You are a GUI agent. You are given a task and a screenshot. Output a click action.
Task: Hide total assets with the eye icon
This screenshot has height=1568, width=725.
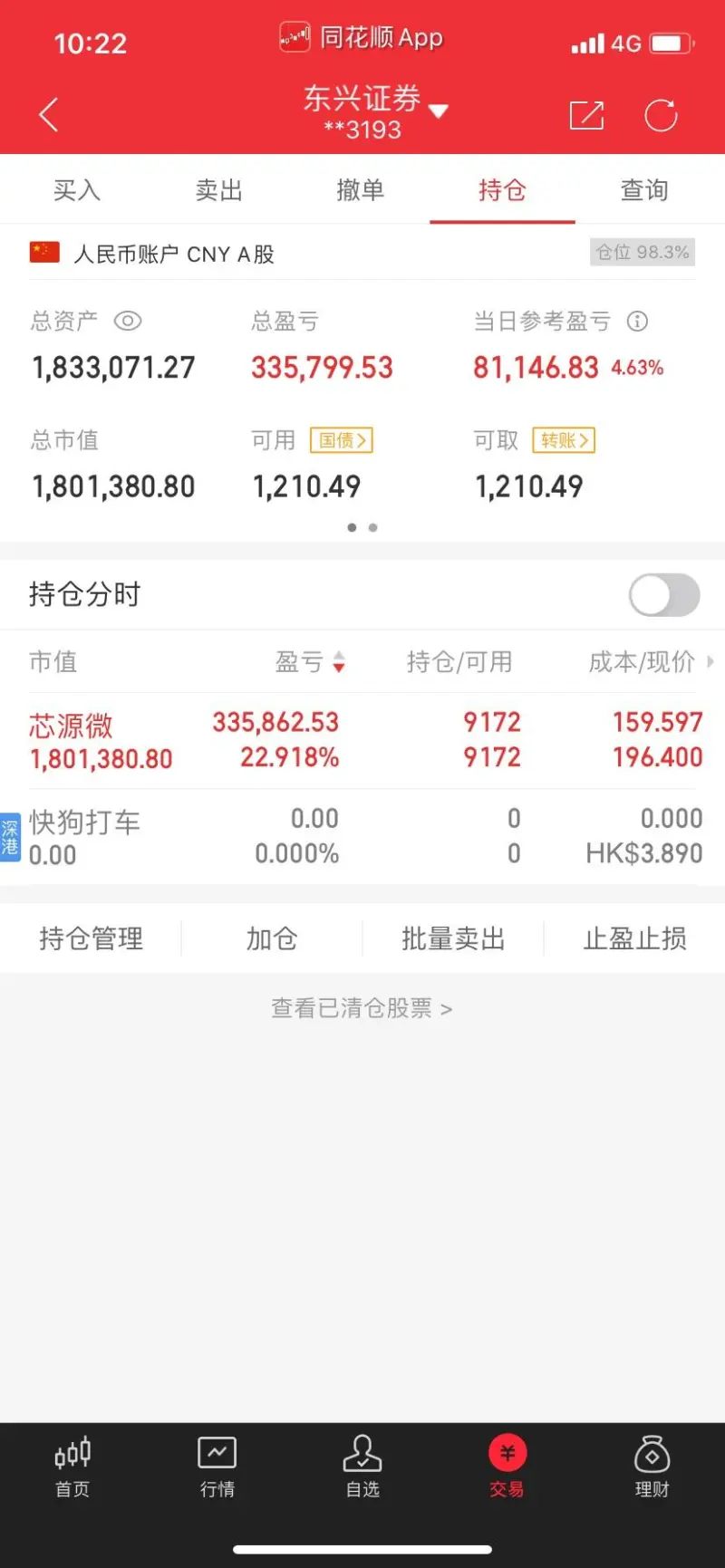point(128,321)
